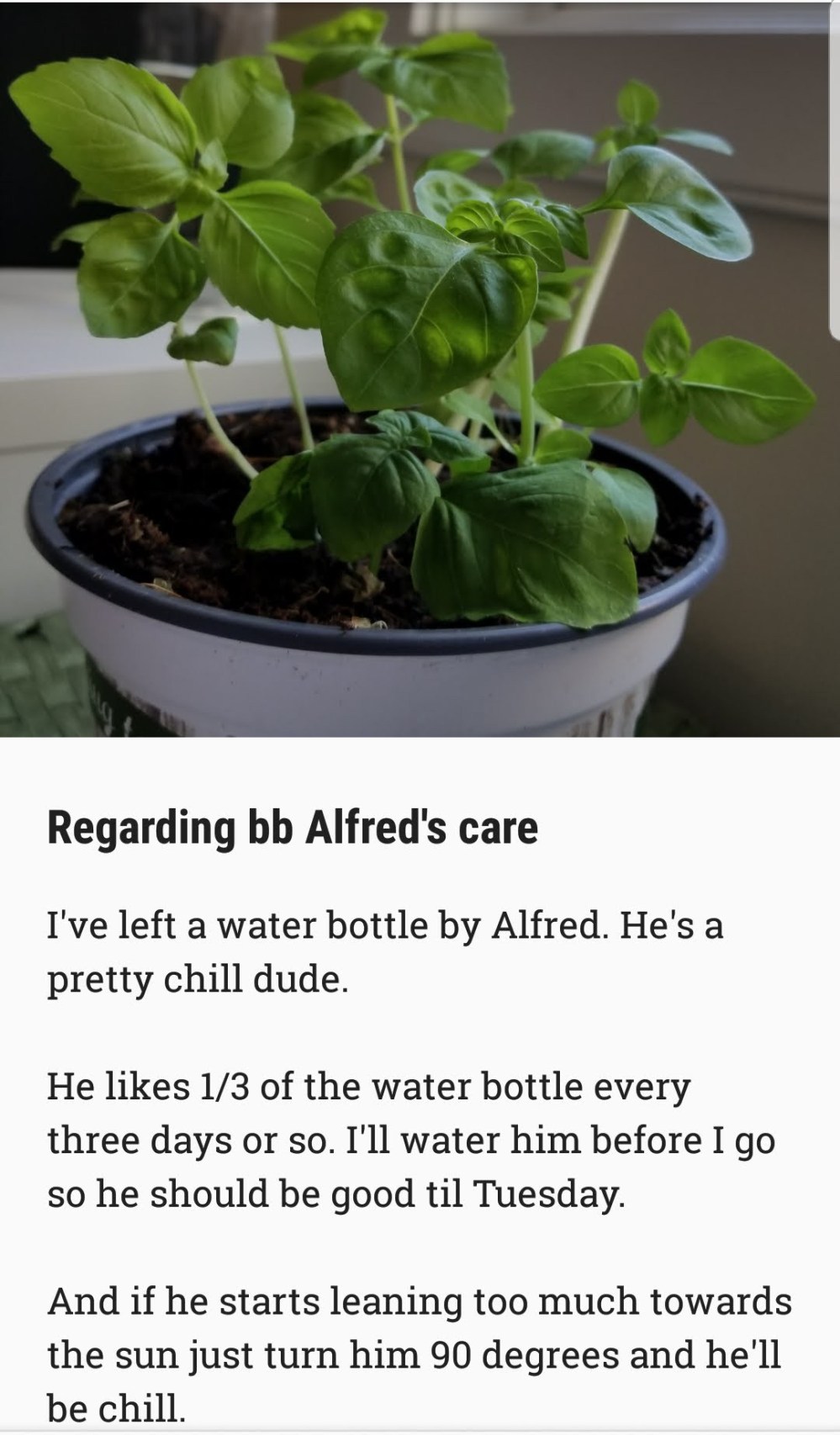The height and width of the screenshot is (1435, 840).
Task: Edit the title 'Regarding bb Alfred's care'
Action: [293, 829]
